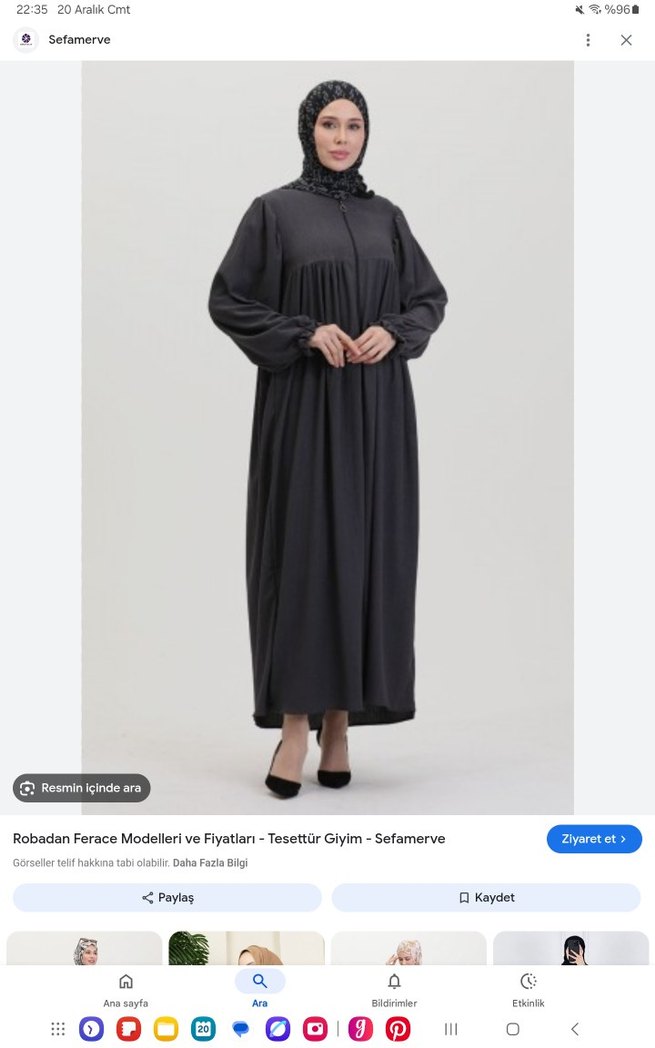Visit the site with Ziyaret et
The height and width of the screenshot is (1048, 655).
point(594,839)
